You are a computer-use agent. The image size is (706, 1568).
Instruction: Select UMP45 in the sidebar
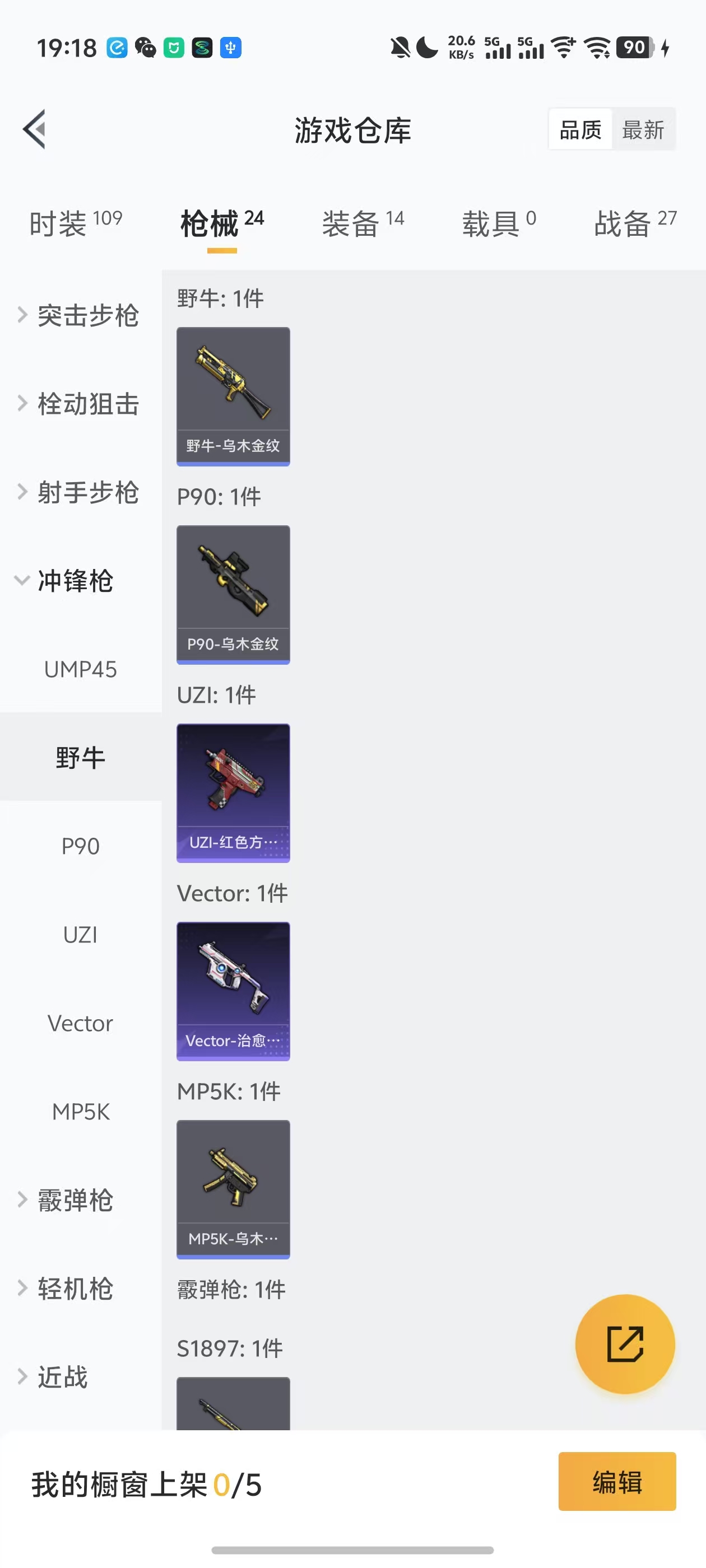(81, 669)
